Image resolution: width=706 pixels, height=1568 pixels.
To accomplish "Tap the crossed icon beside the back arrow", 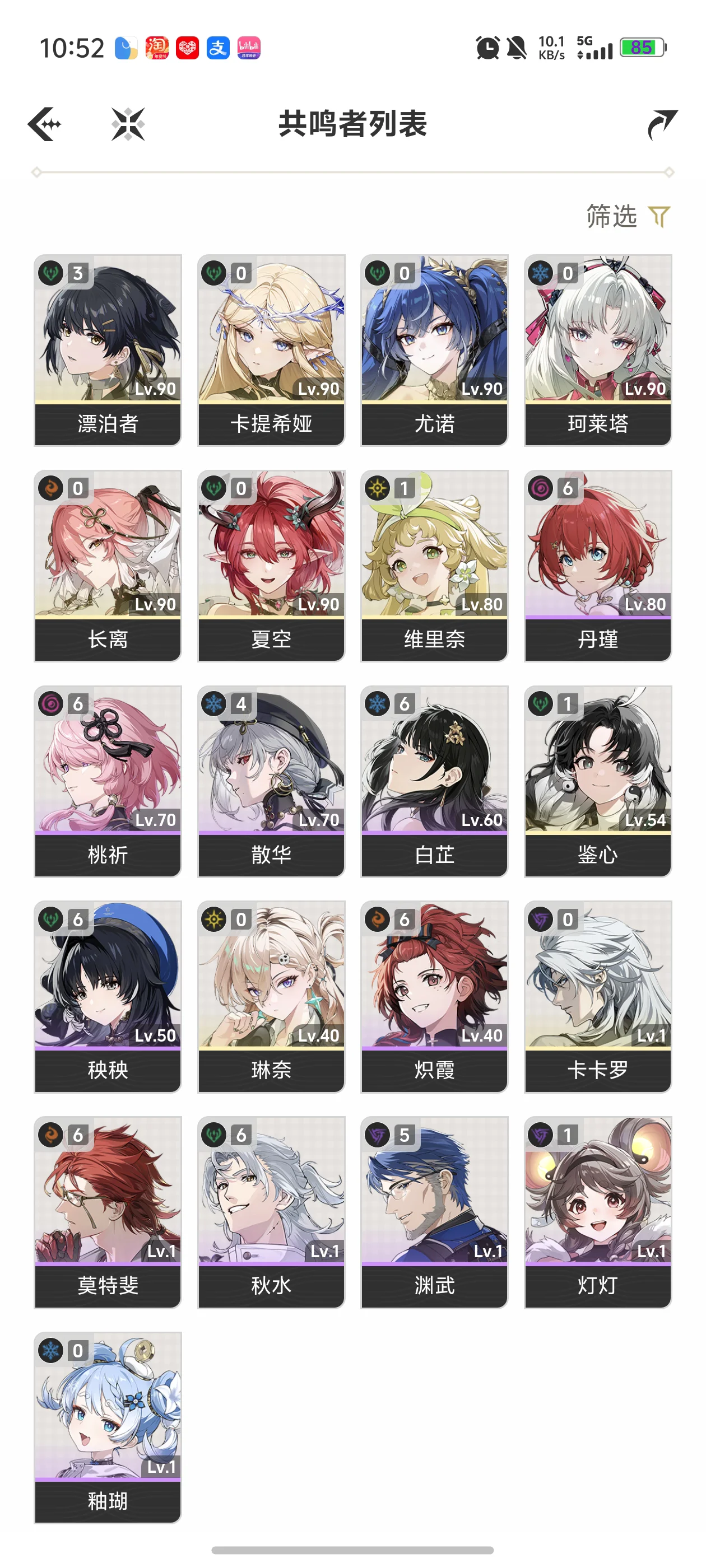I will coord(128,124).
